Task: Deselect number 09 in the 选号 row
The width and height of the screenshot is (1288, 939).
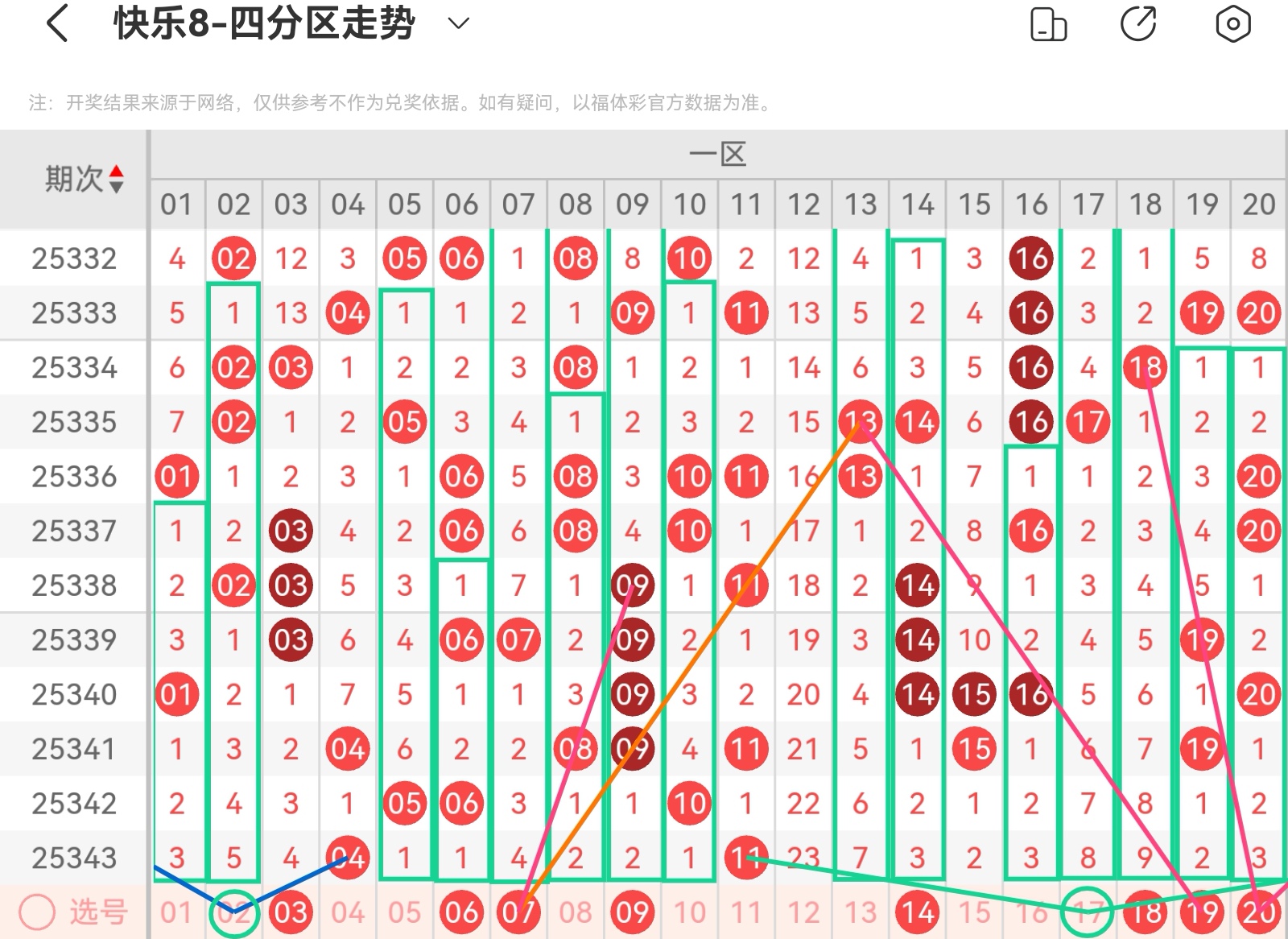Action: (633, 912)
